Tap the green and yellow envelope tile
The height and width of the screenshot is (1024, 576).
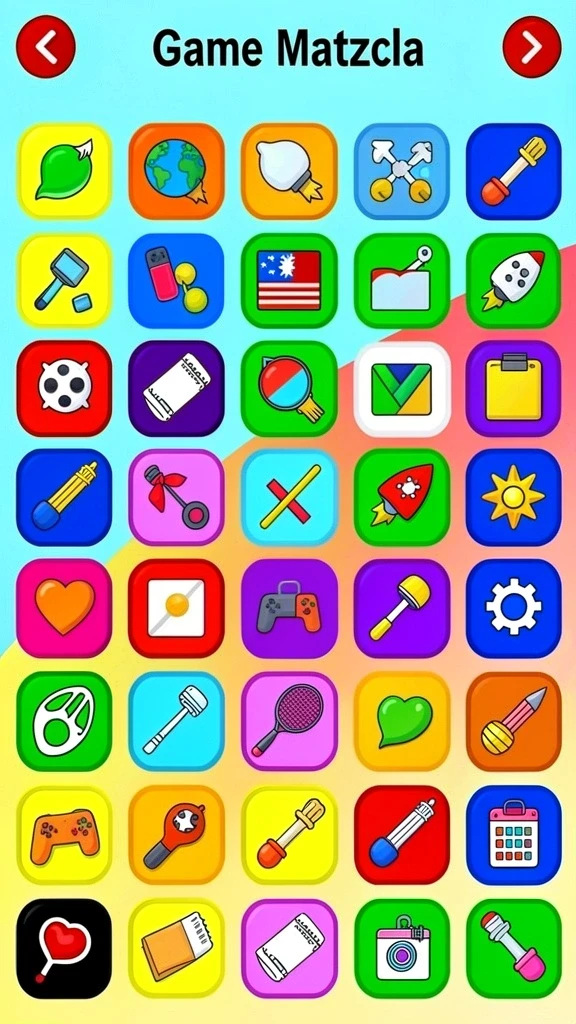402,388
